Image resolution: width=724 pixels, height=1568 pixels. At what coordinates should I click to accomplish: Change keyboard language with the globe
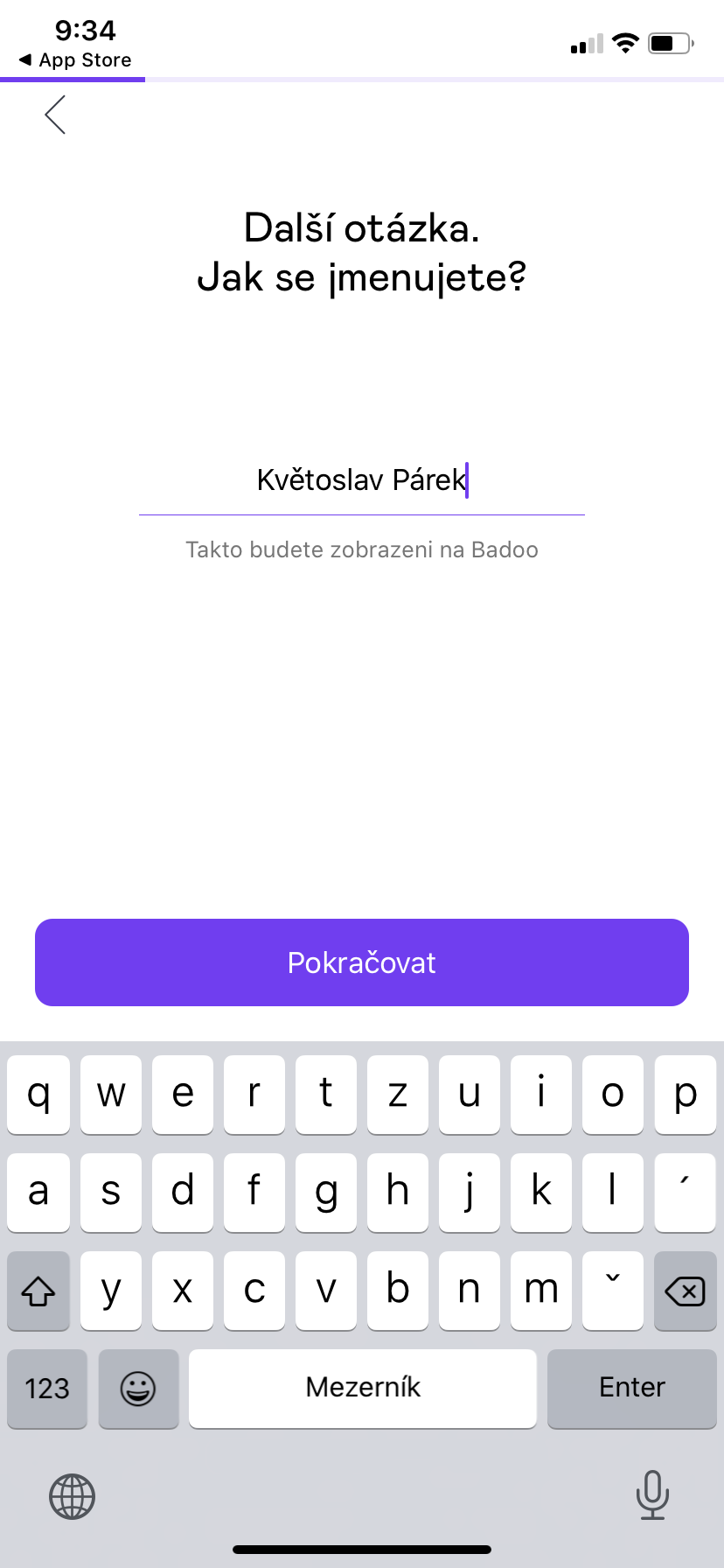72,1496
